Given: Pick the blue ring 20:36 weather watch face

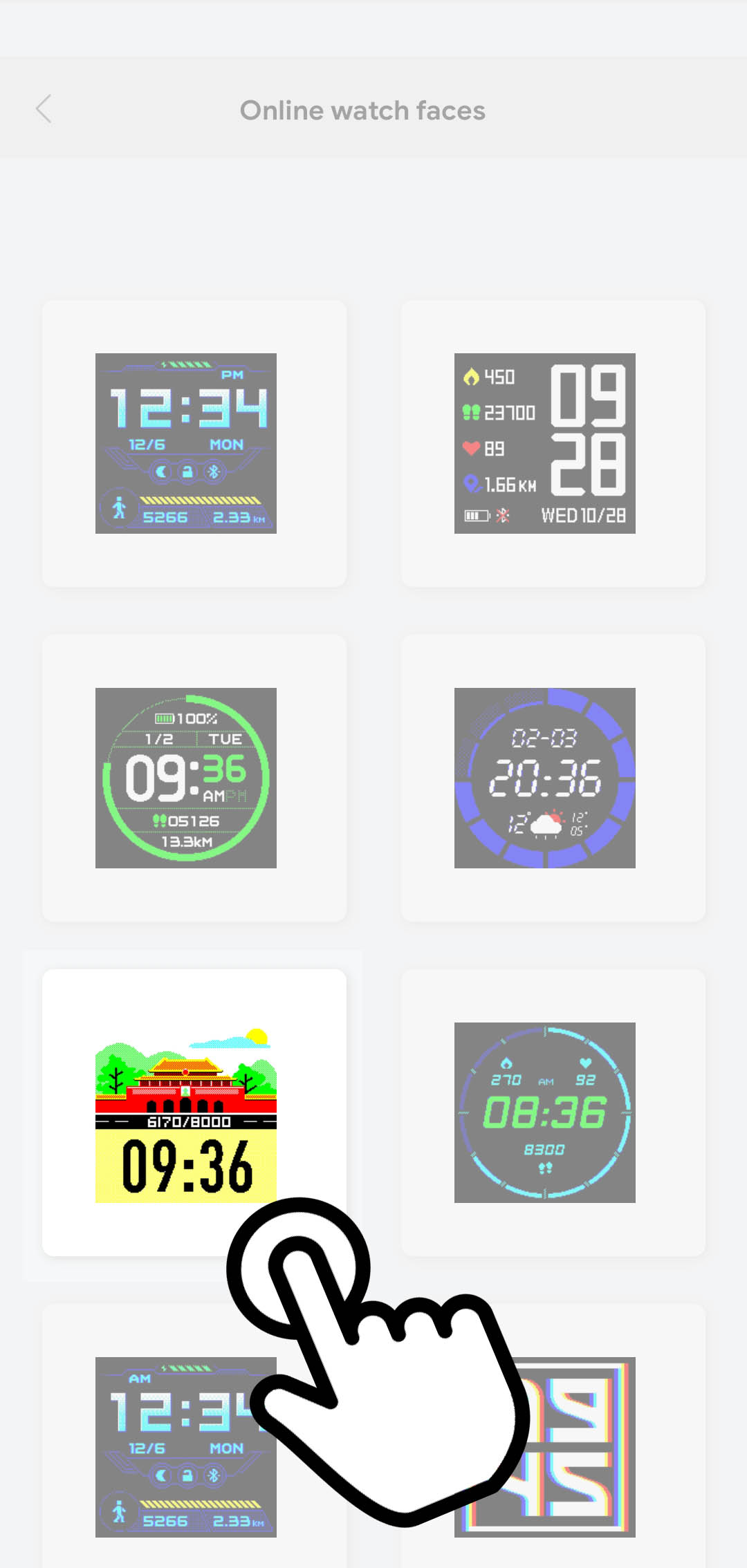Looking at the screenshot, I should point(545,778).
